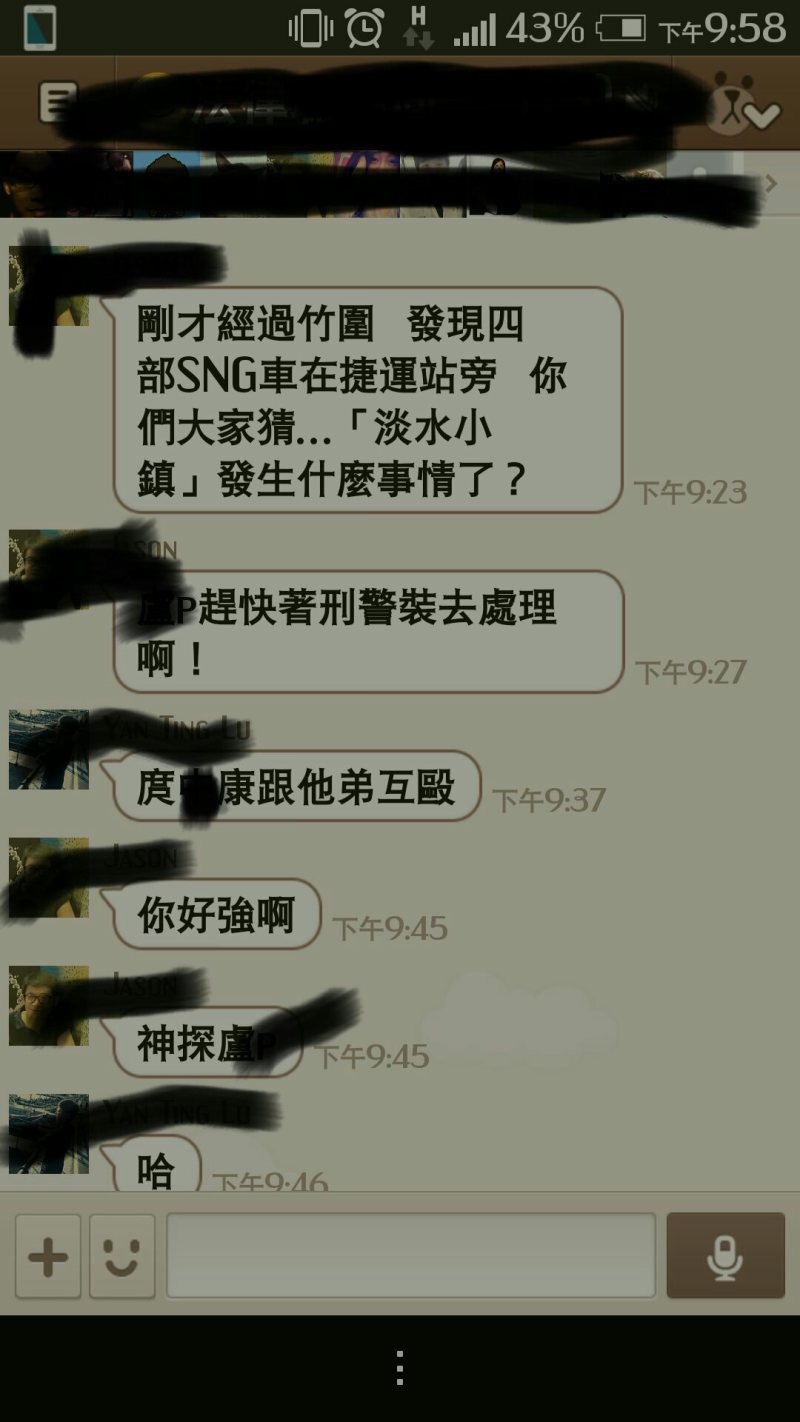
Task: Open the avatar beside 神探盧P message
Action: pos(48,1005)
